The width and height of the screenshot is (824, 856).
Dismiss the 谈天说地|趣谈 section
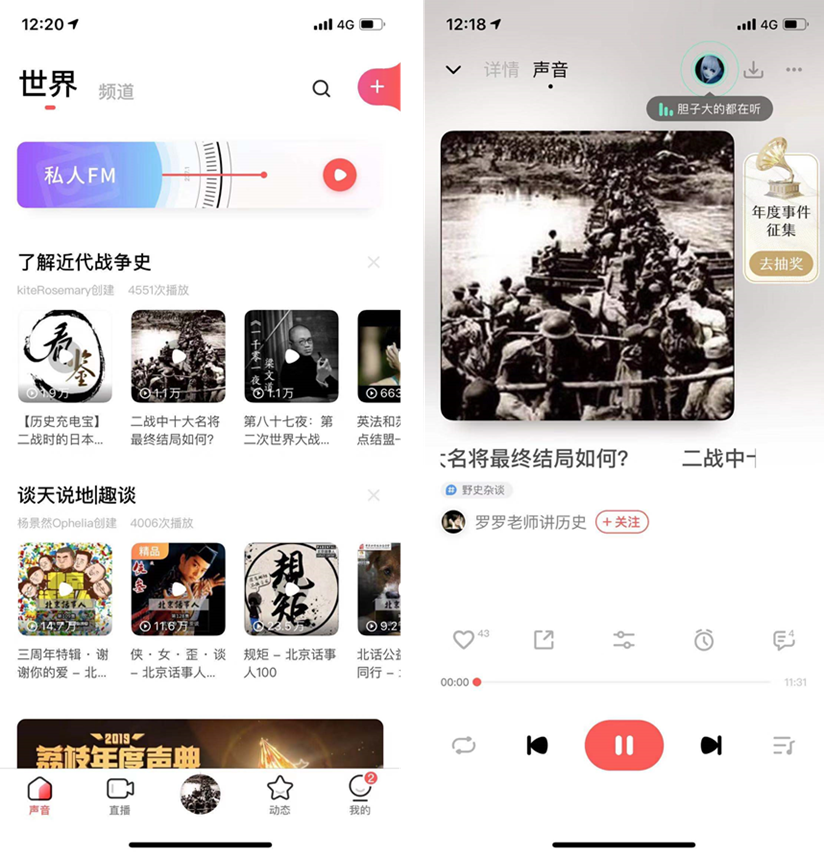click(373, 495)
